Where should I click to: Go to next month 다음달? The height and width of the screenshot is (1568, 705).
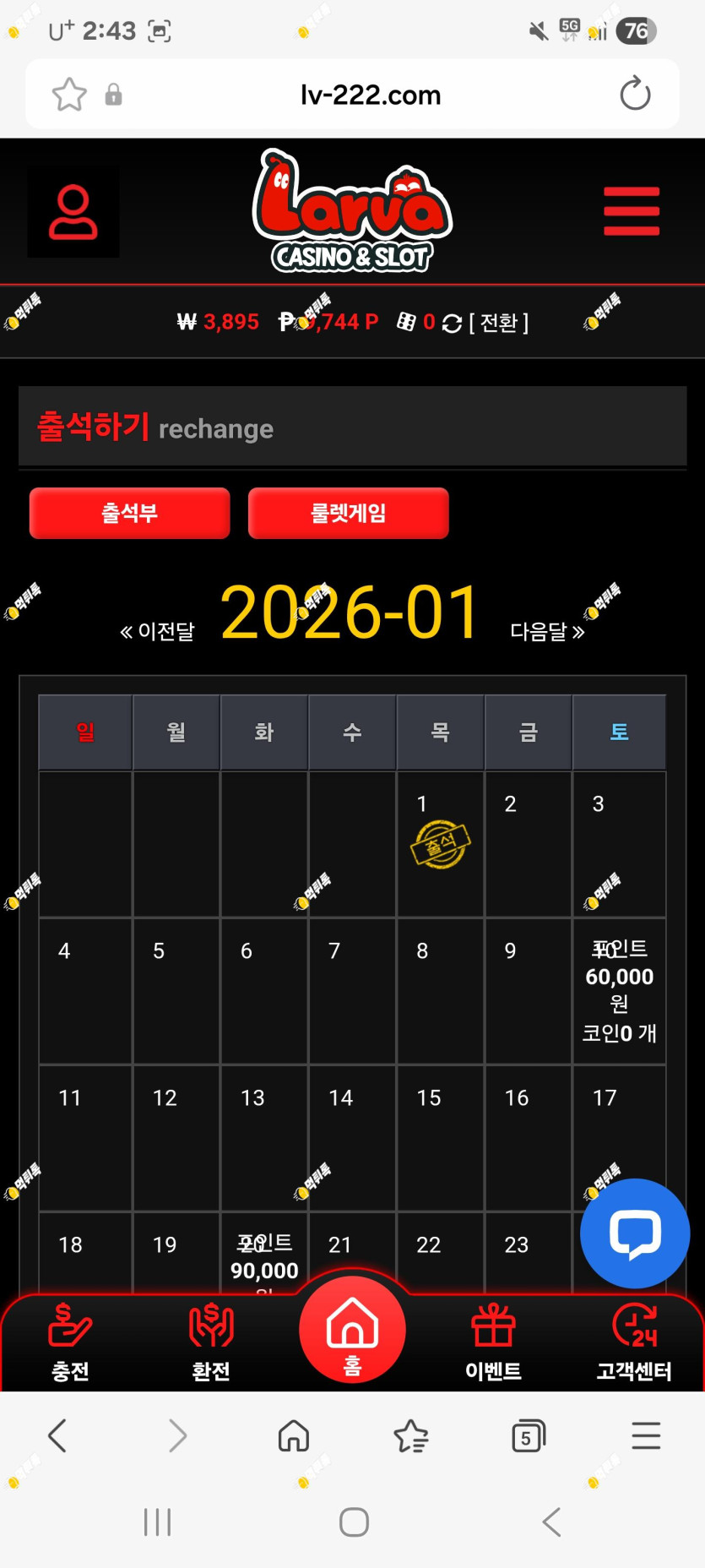click(x=547, y=631)
